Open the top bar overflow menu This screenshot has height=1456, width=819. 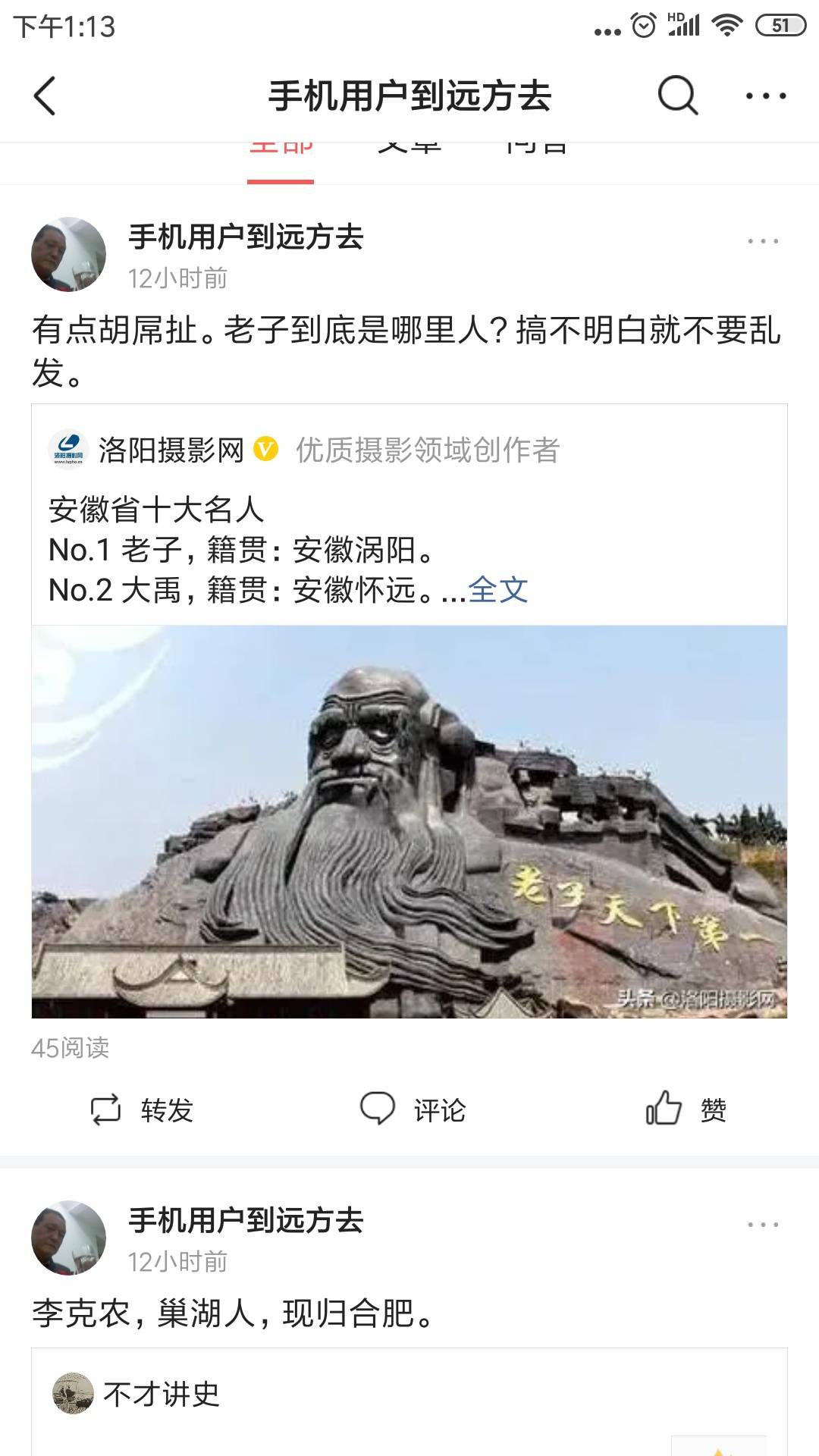(x=765, y=96)
